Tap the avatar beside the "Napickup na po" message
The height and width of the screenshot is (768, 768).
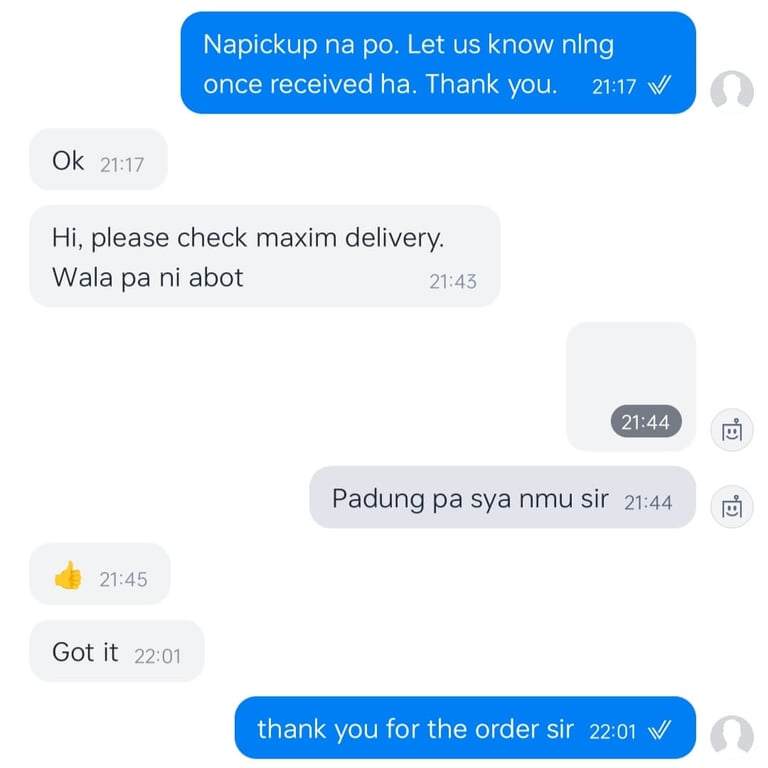731,91
